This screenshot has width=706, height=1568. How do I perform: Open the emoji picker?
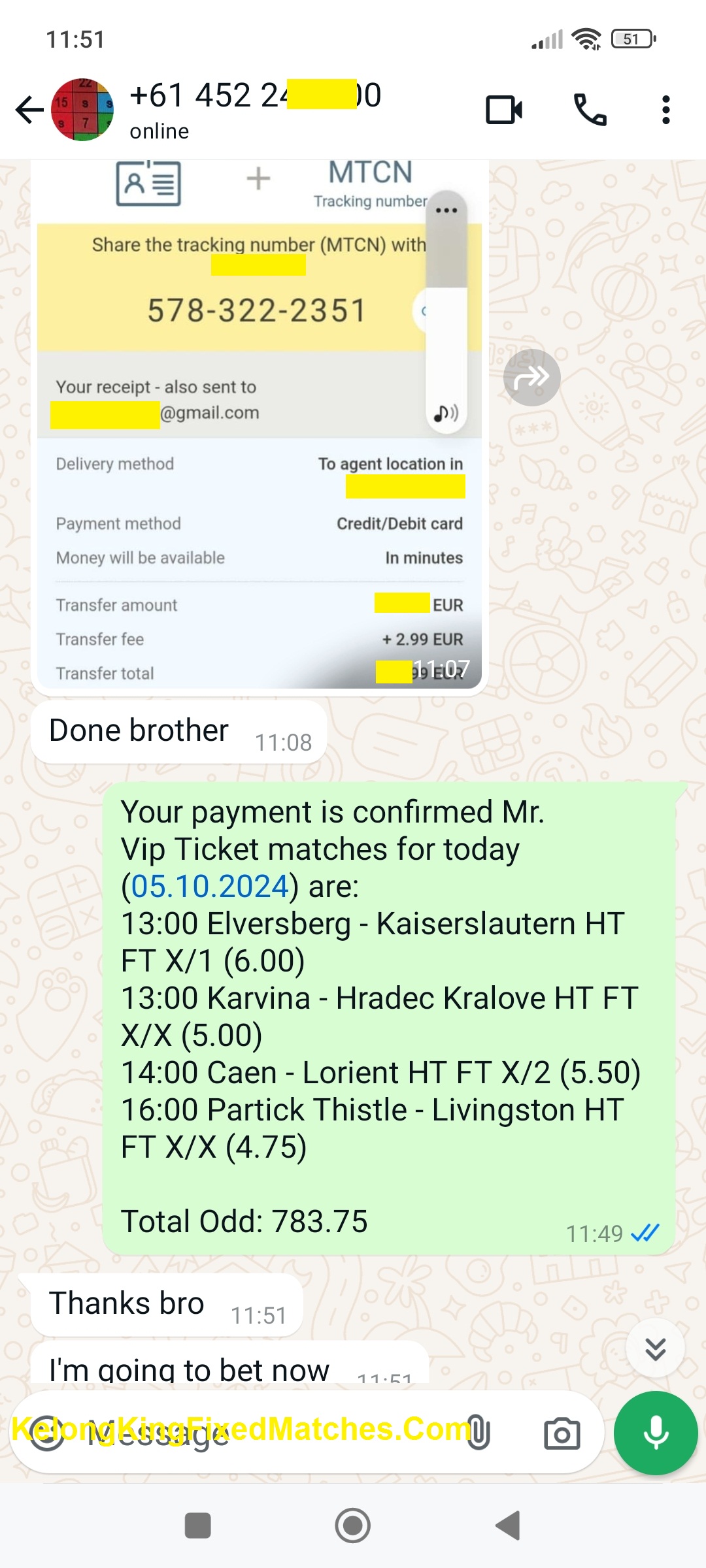point(47,1433)
